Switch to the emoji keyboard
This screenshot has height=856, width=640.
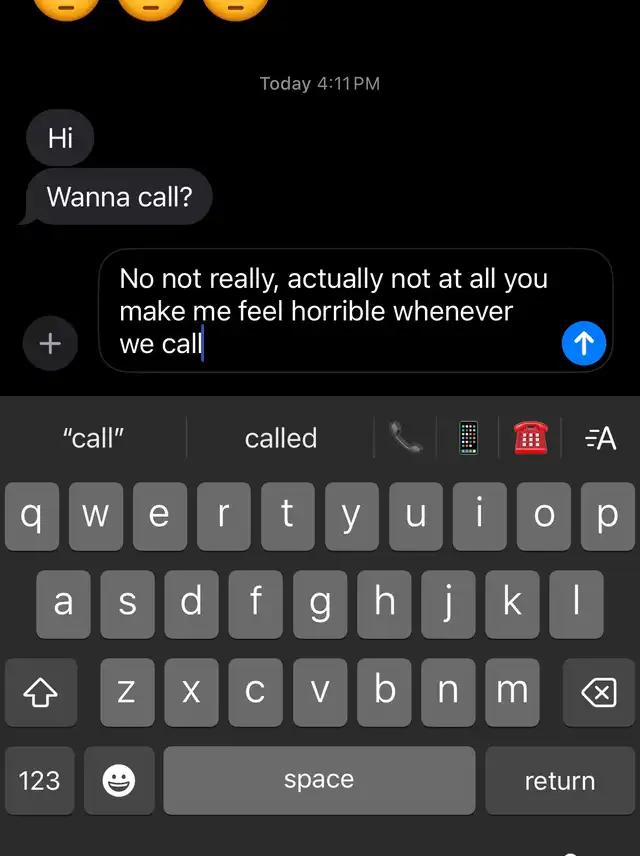coord(119,780)
